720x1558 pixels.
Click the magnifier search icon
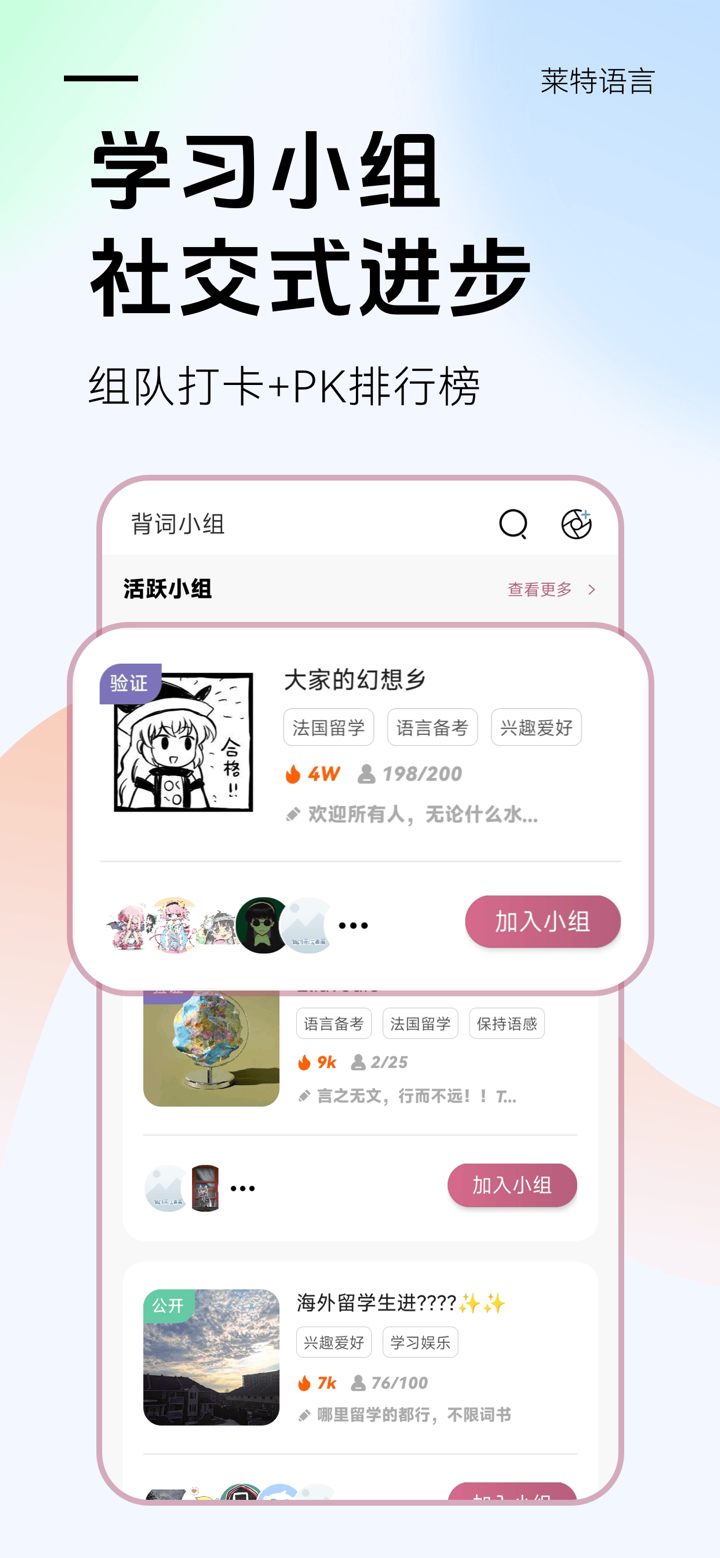pyautogui.click(x=513, y=523)
